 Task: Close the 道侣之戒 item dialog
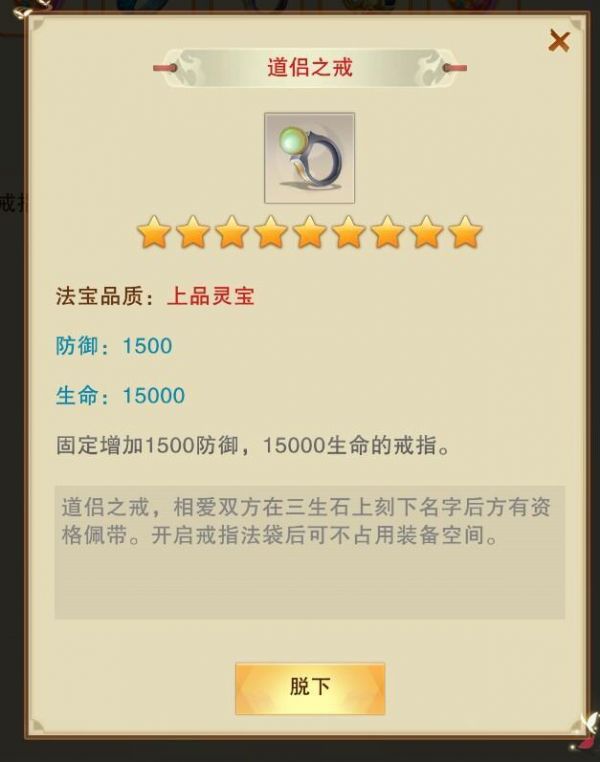559,41
